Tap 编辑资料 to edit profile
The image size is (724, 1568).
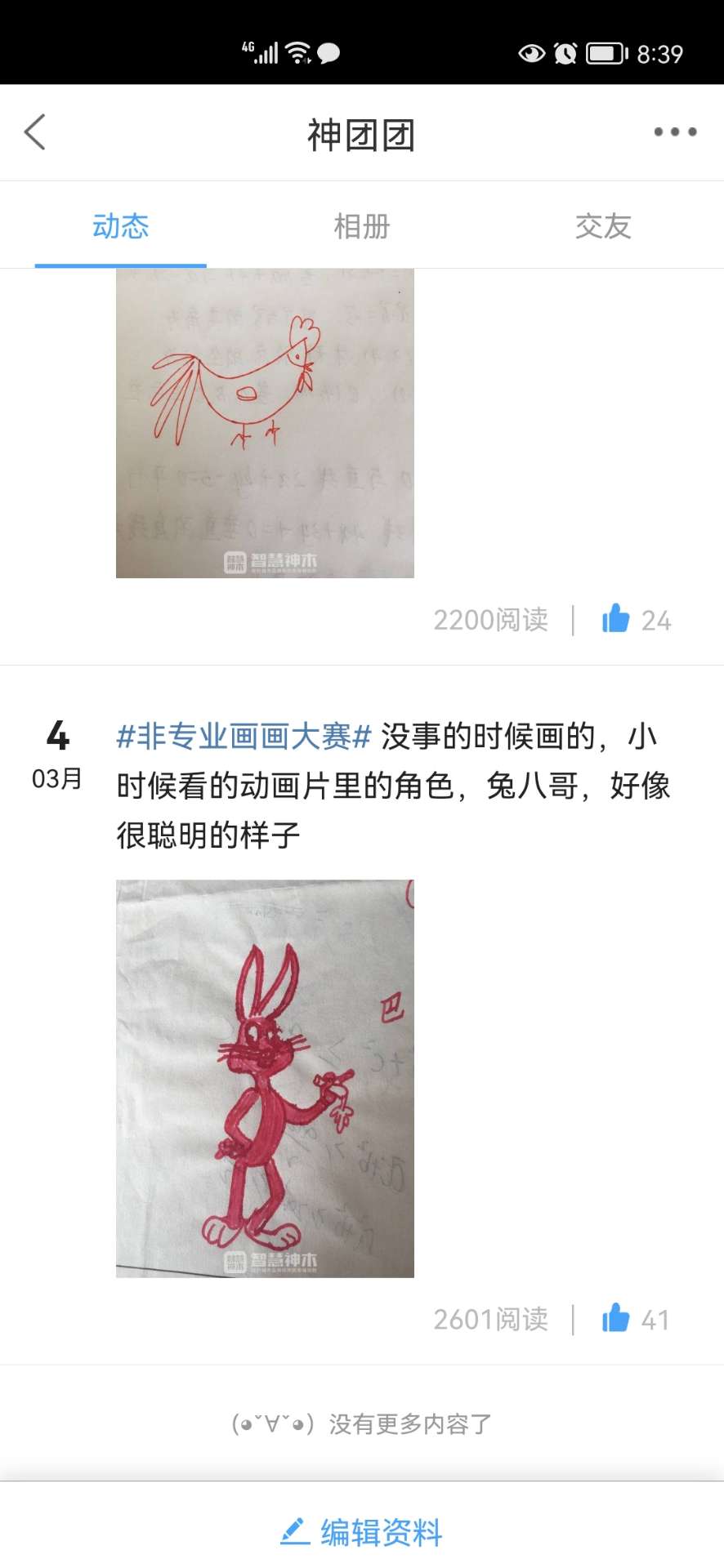(362, 1532)
